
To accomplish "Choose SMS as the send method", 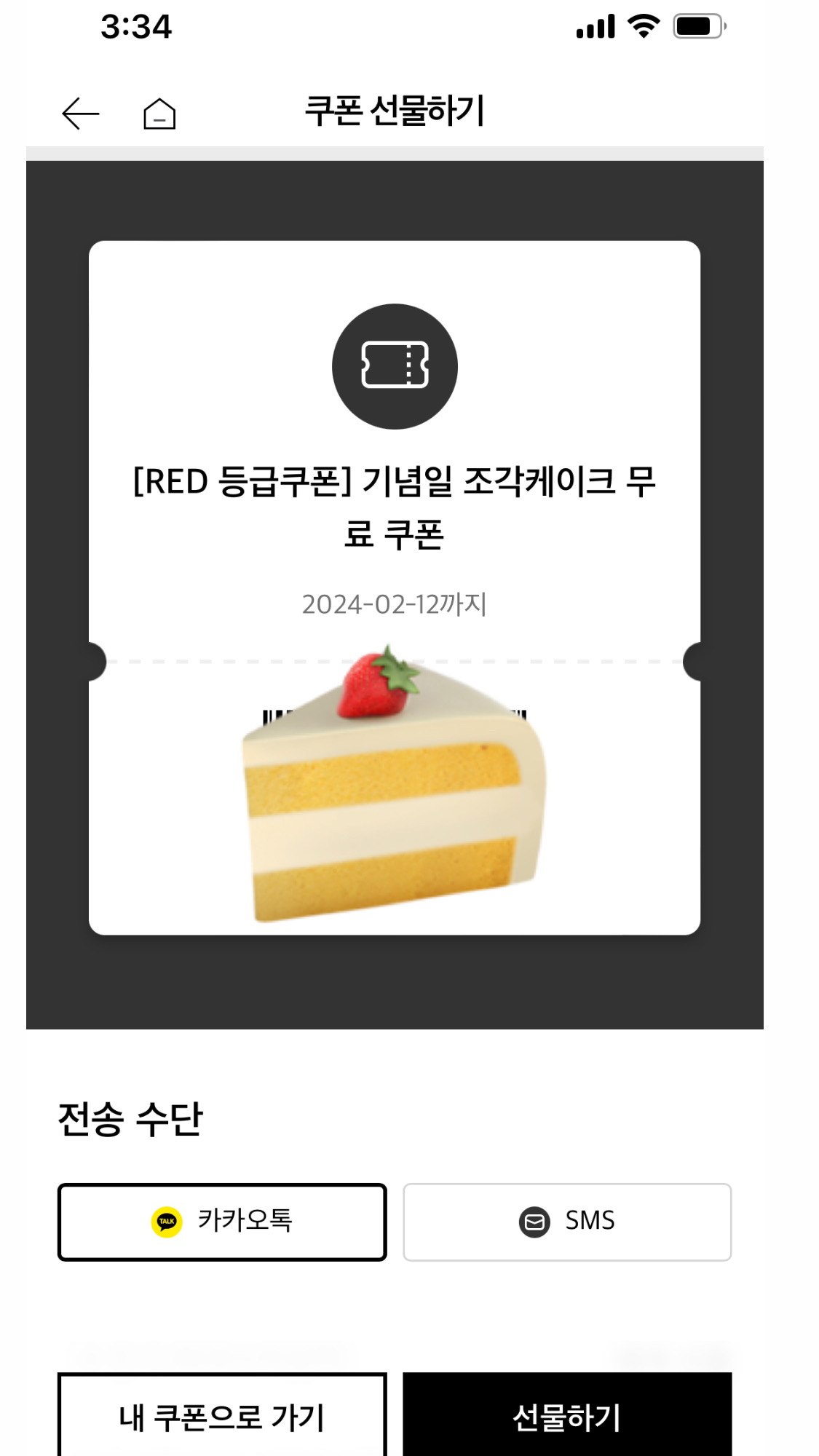I will (567, 1222).
